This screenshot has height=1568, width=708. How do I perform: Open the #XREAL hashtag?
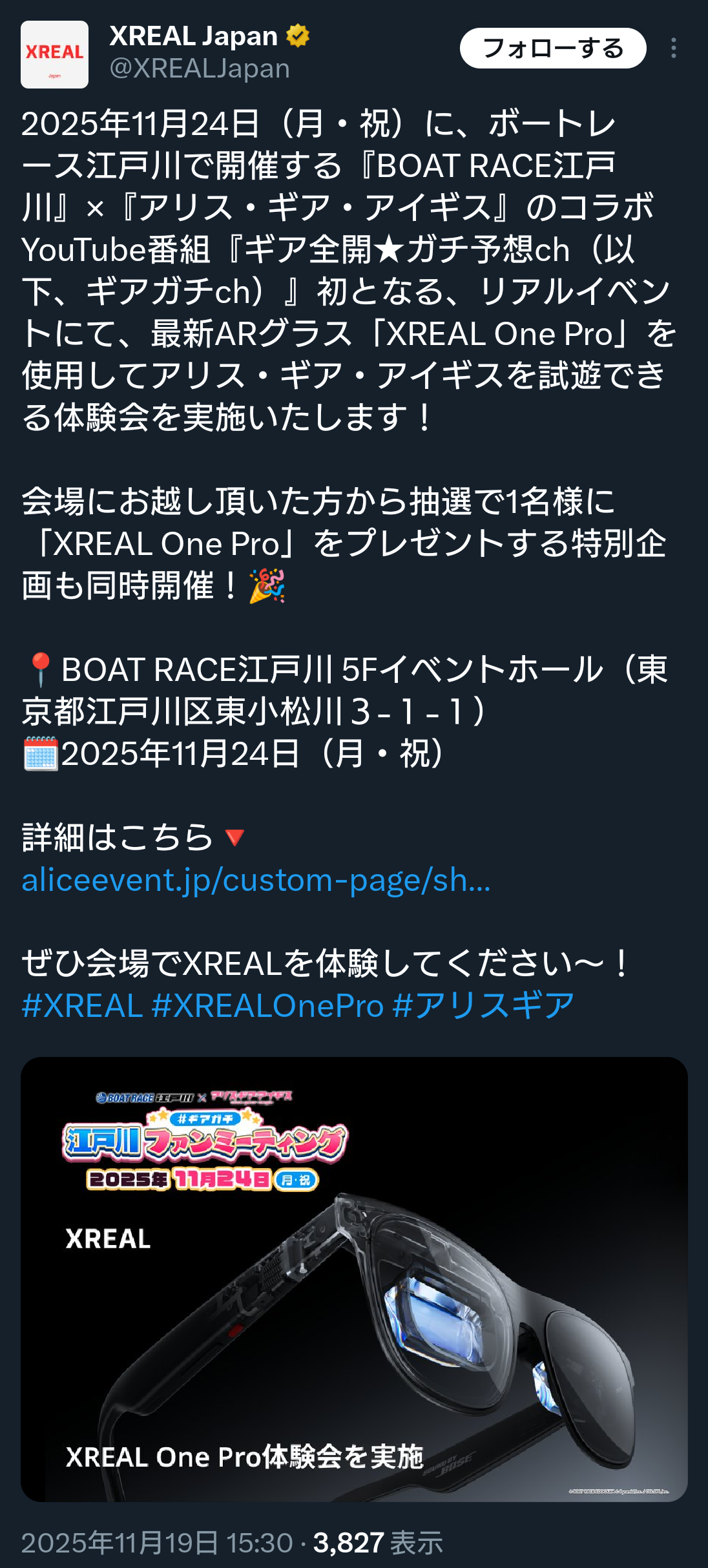click(82, 1005)
